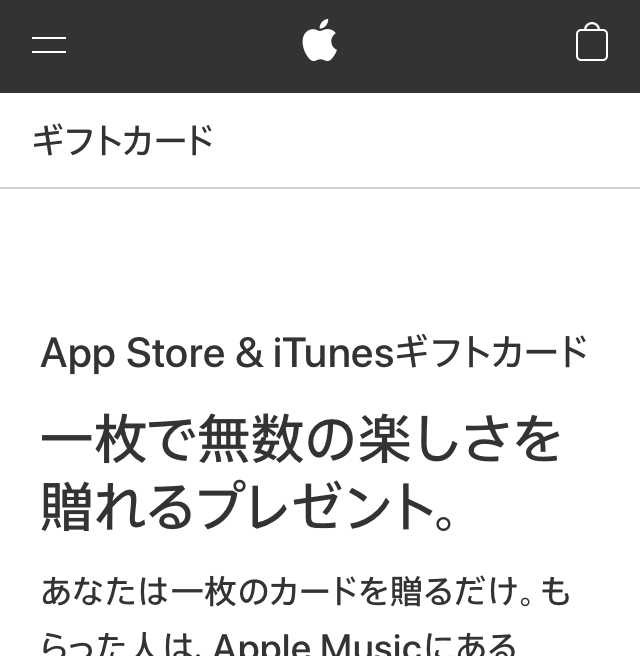Open the shopping bag
This screenshot has height=656, width=640.
pyautogui.click(x=592, y=43)
